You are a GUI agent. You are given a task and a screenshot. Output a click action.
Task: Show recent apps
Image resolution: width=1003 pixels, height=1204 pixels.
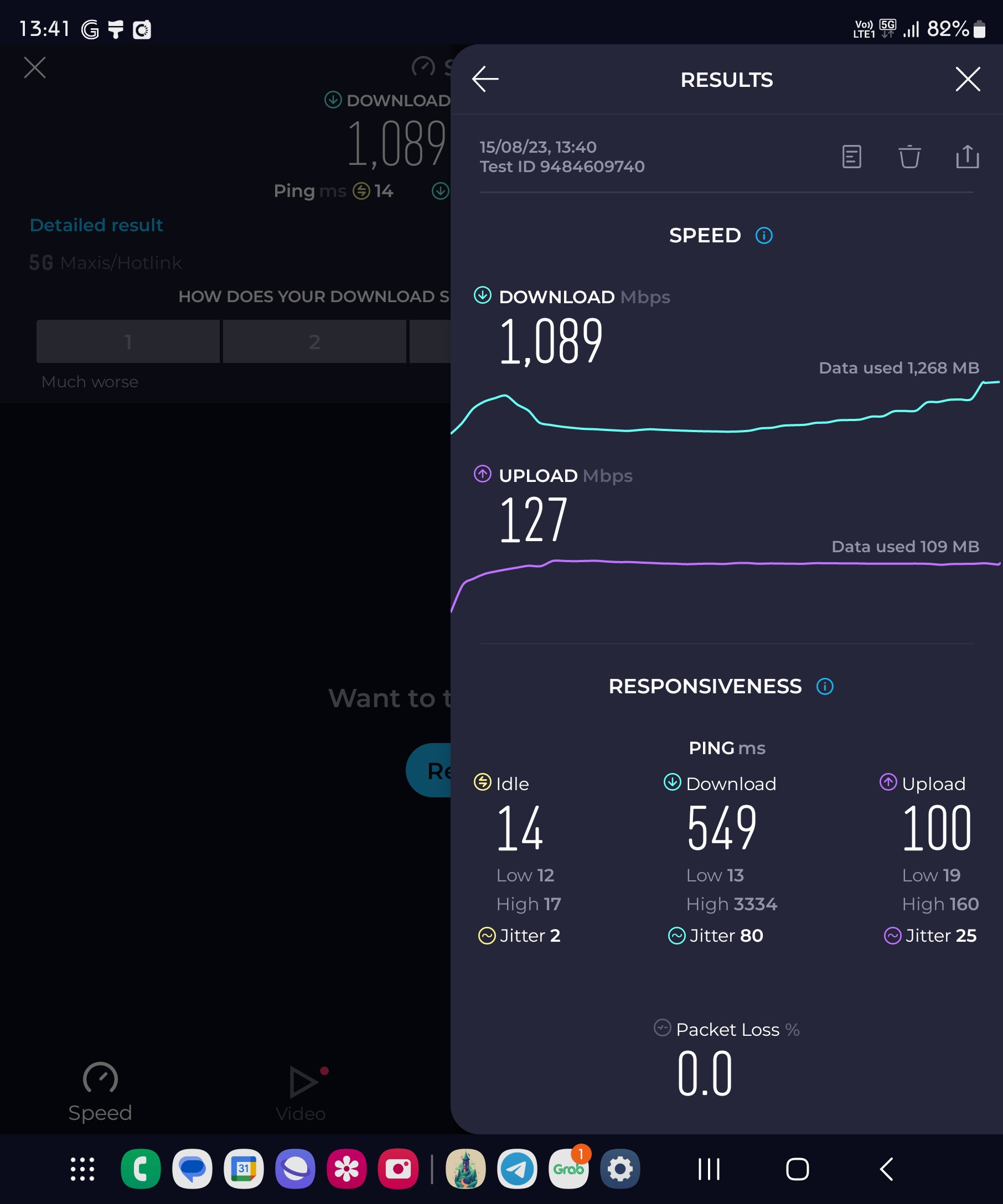pyautogui.click(x=709, y=1169)
